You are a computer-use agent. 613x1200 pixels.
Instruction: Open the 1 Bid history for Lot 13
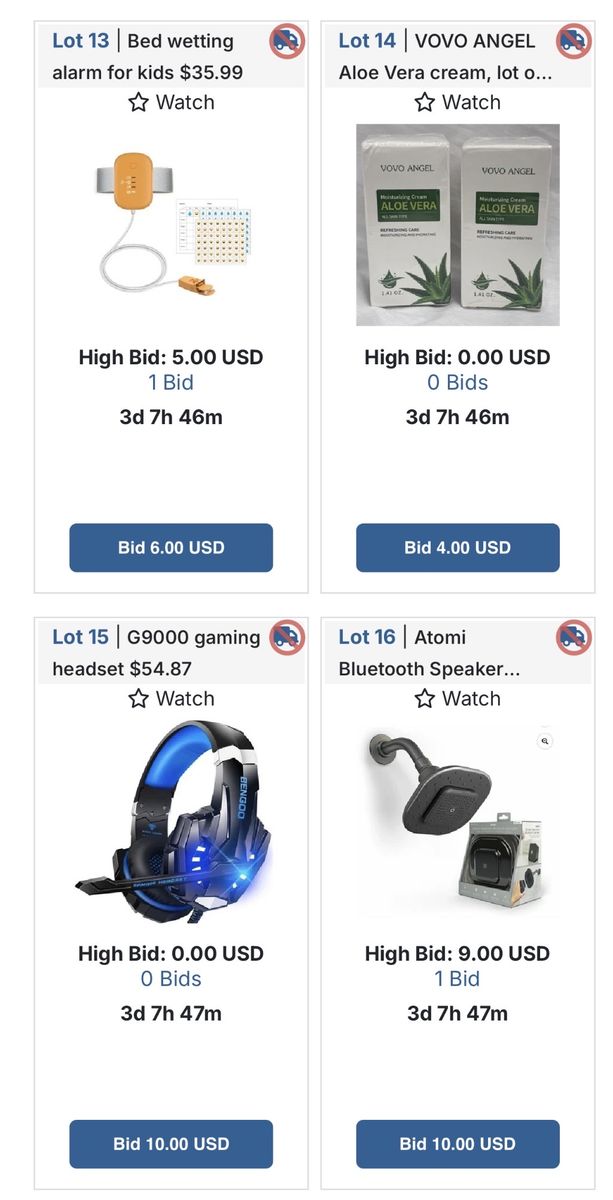171,382
